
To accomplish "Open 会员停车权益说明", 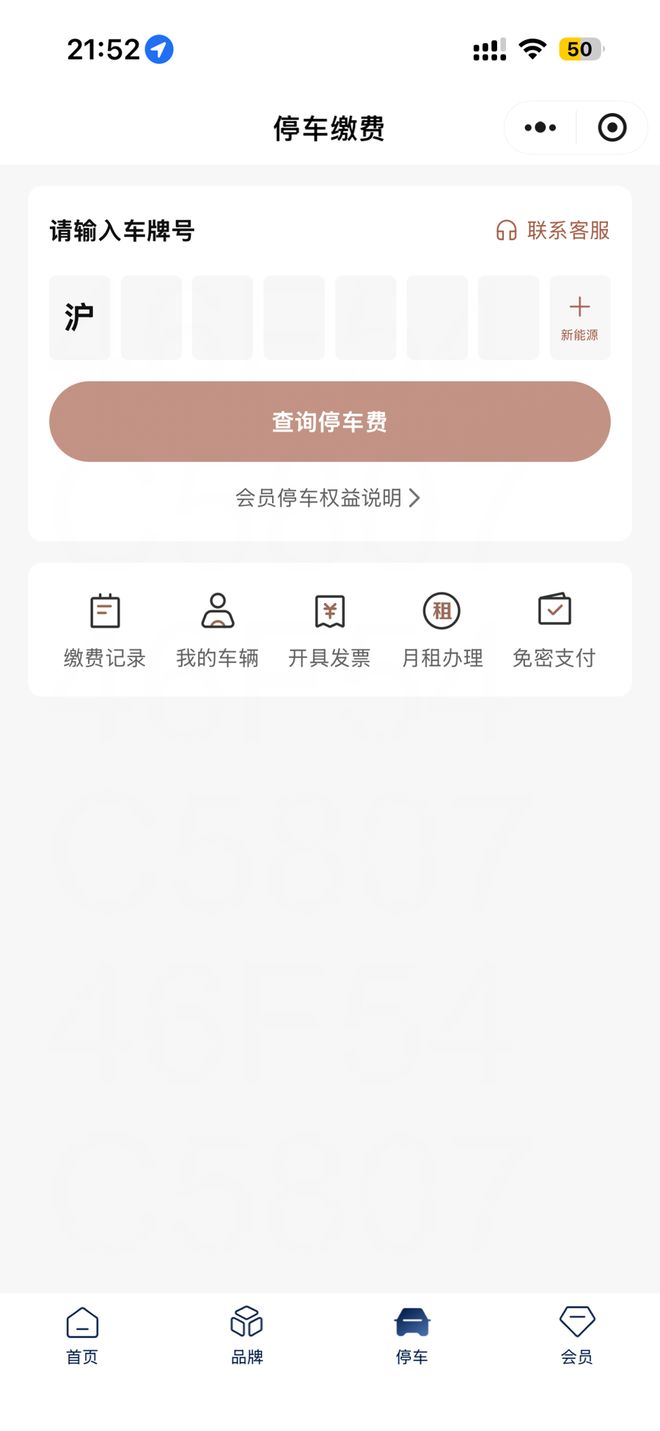I will click(328, 498).
